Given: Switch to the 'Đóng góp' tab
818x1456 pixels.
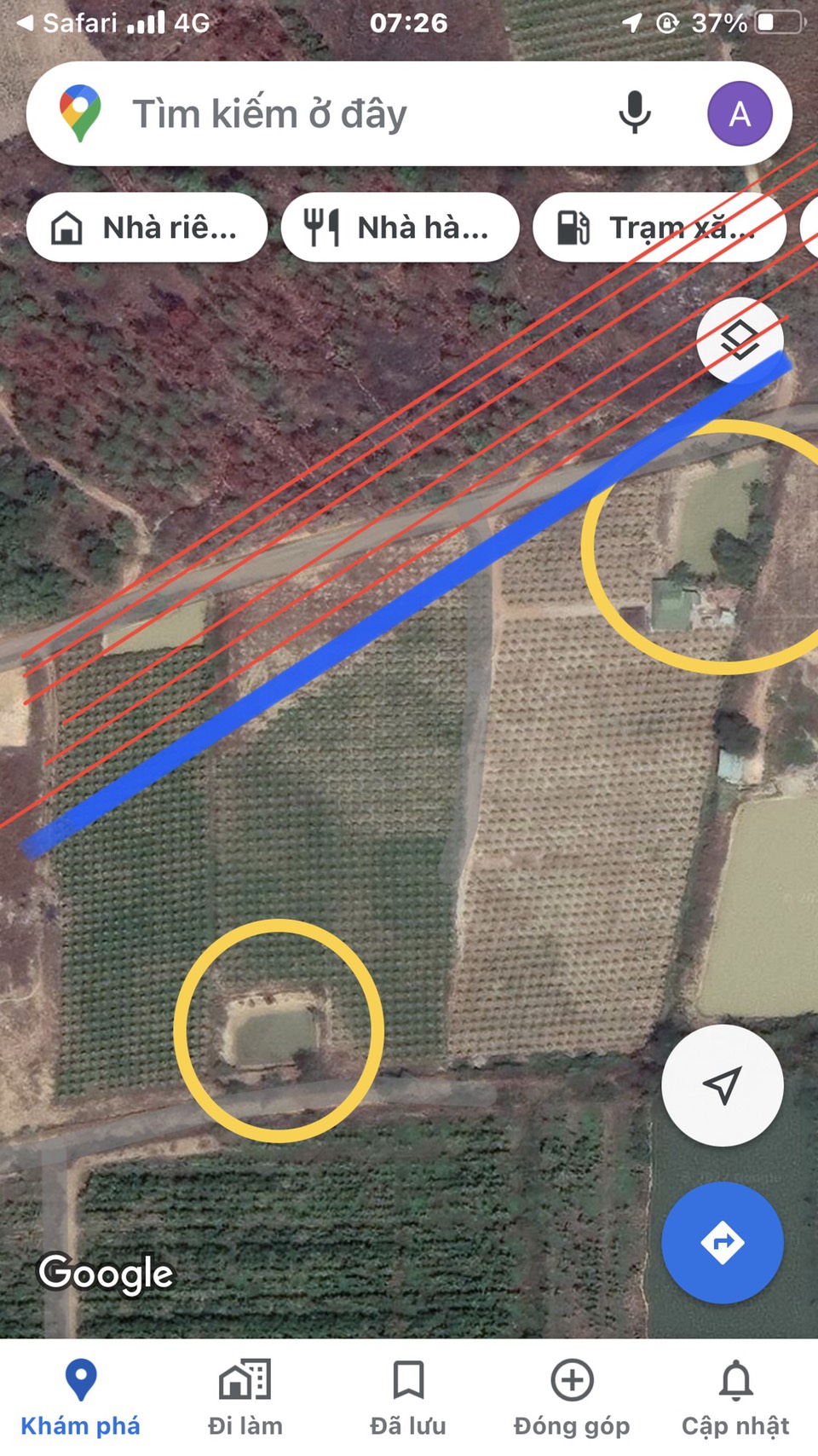Looking at the screenshot, I should point(572,1396).
